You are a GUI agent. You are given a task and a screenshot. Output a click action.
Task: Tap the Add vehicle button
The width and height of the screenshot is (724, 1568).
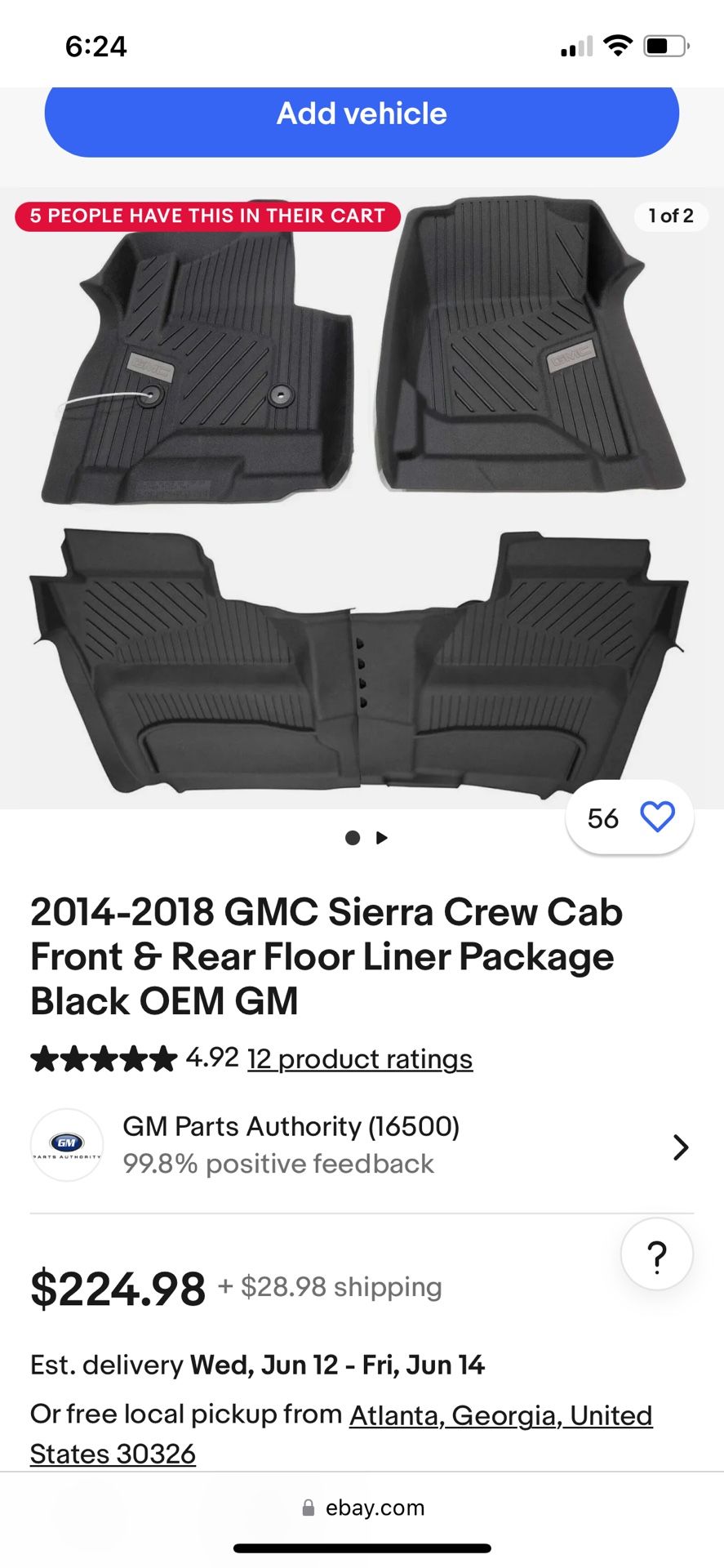point(362,115)
